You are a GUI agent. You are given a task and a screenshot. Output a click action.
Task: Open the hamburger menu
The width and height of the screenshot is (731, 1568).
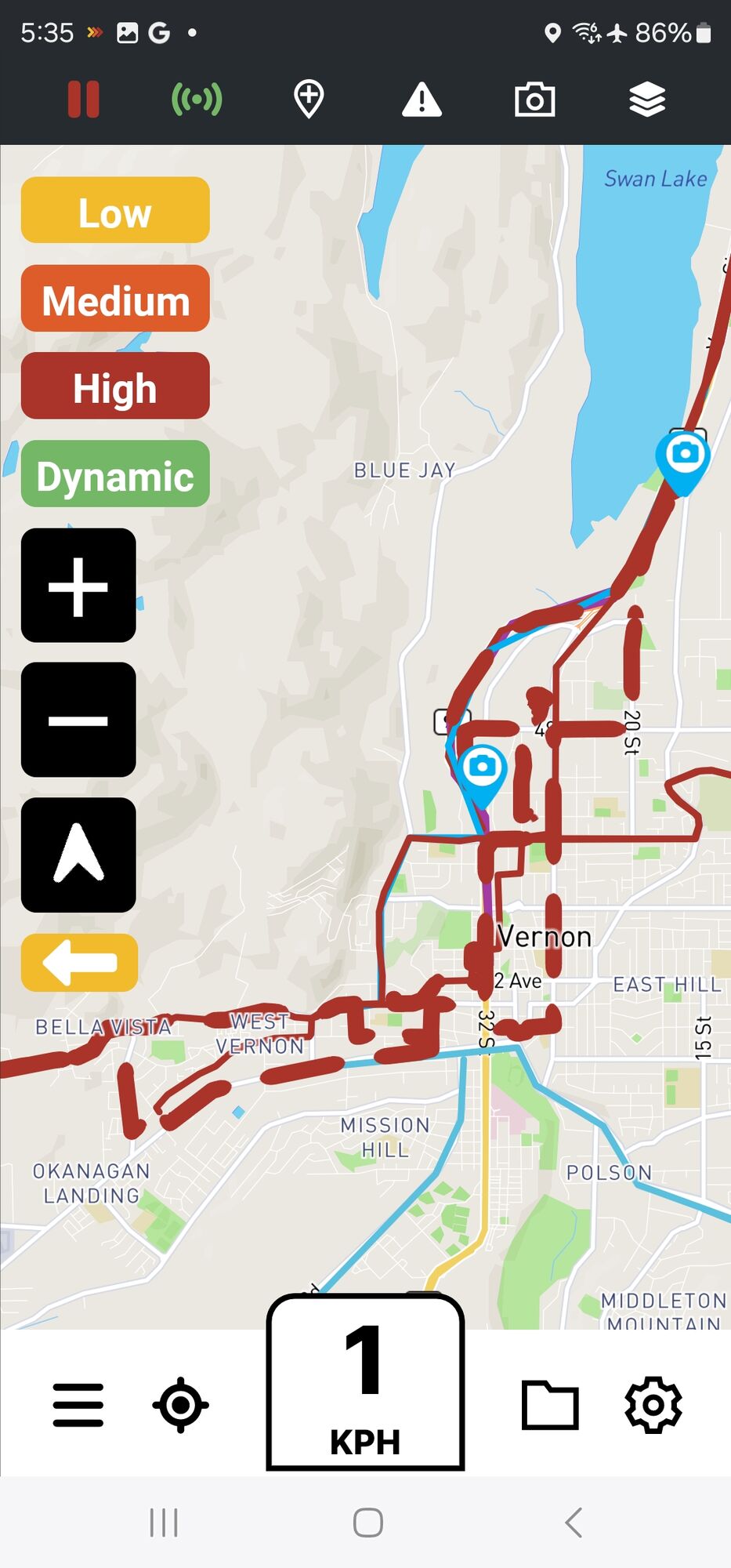(78, 1405)
